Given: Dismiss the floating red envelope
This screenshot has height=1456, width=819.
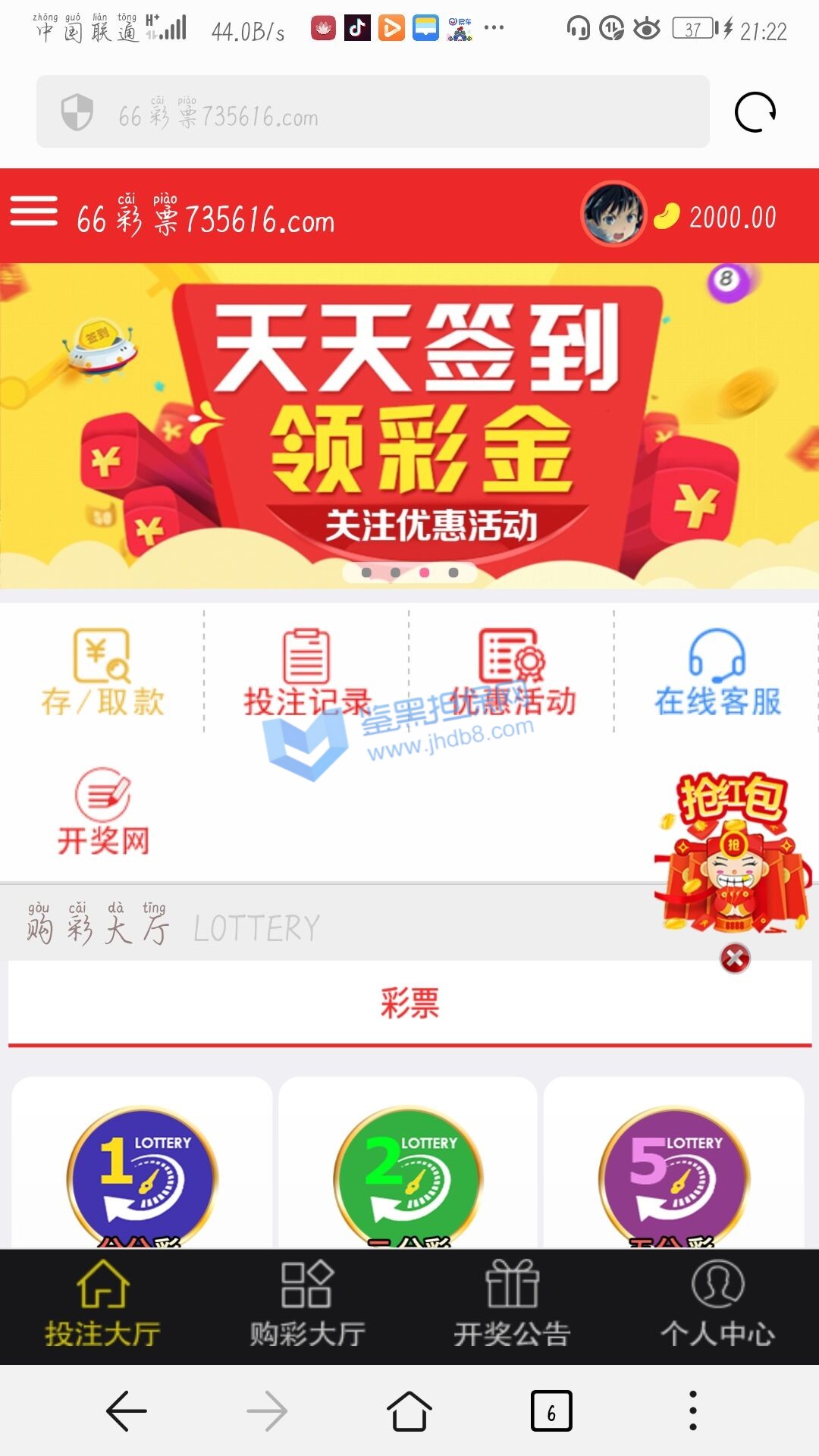Looking at the screenshot, I should tap(735, 959).
